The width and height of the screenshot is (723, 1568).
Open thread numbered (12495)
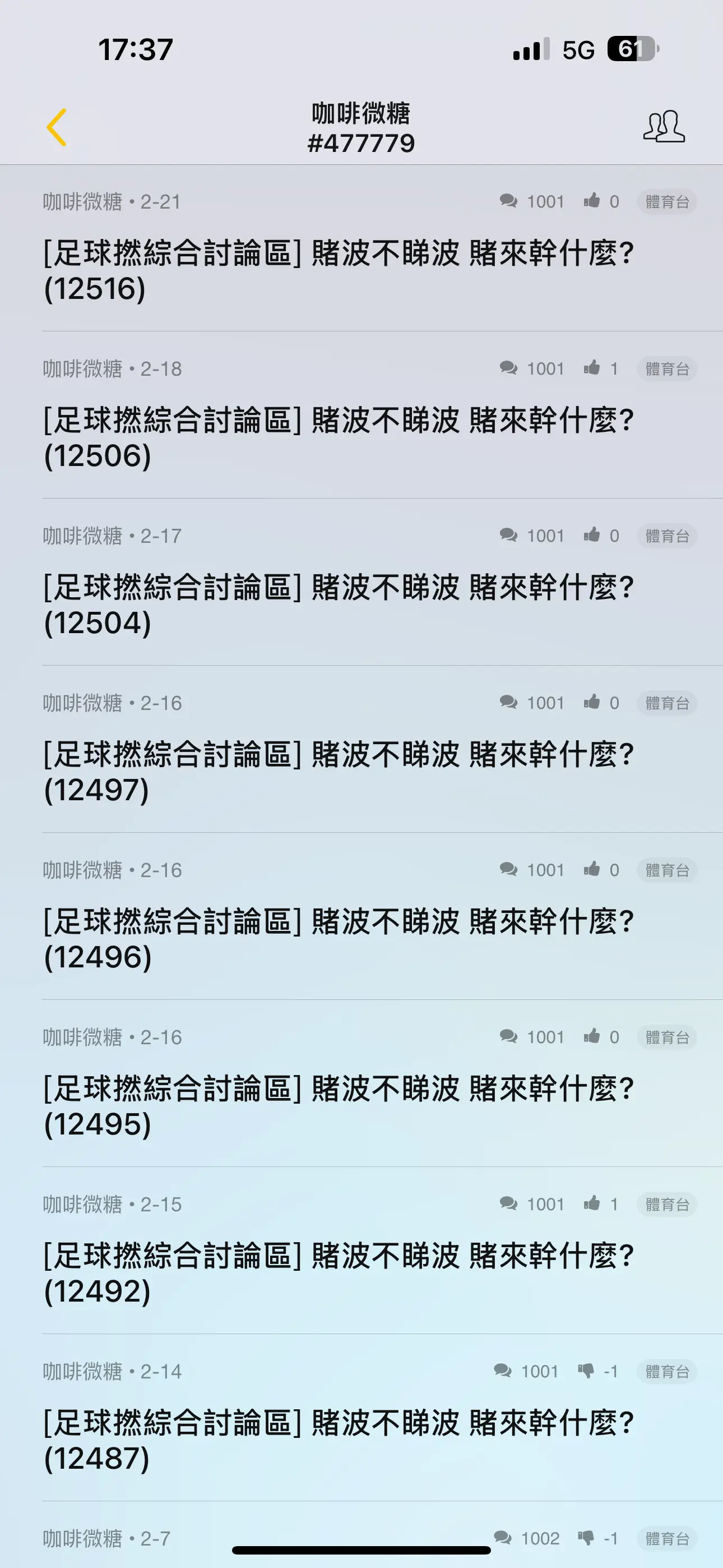[x=361, y=1083]
